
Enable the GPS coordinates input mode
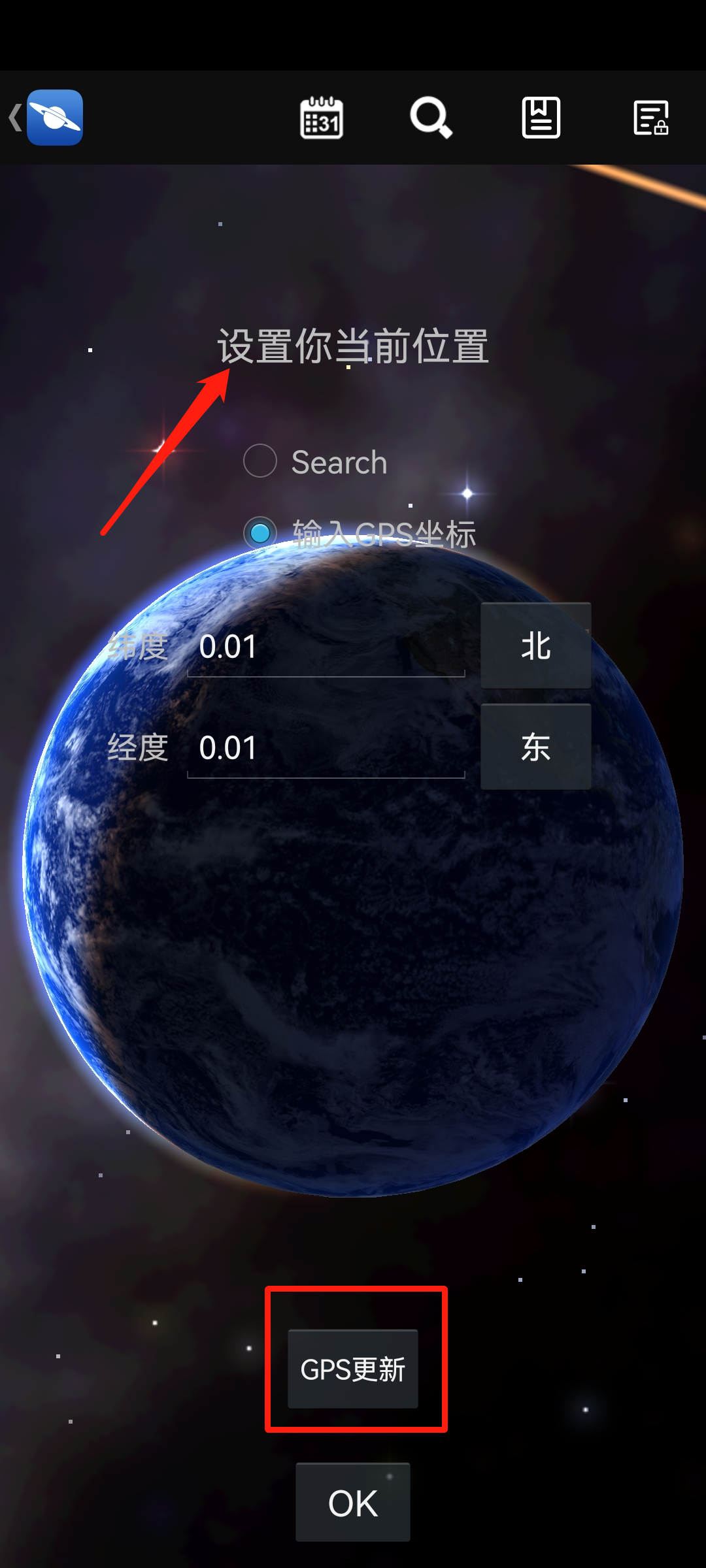point(260,533)
